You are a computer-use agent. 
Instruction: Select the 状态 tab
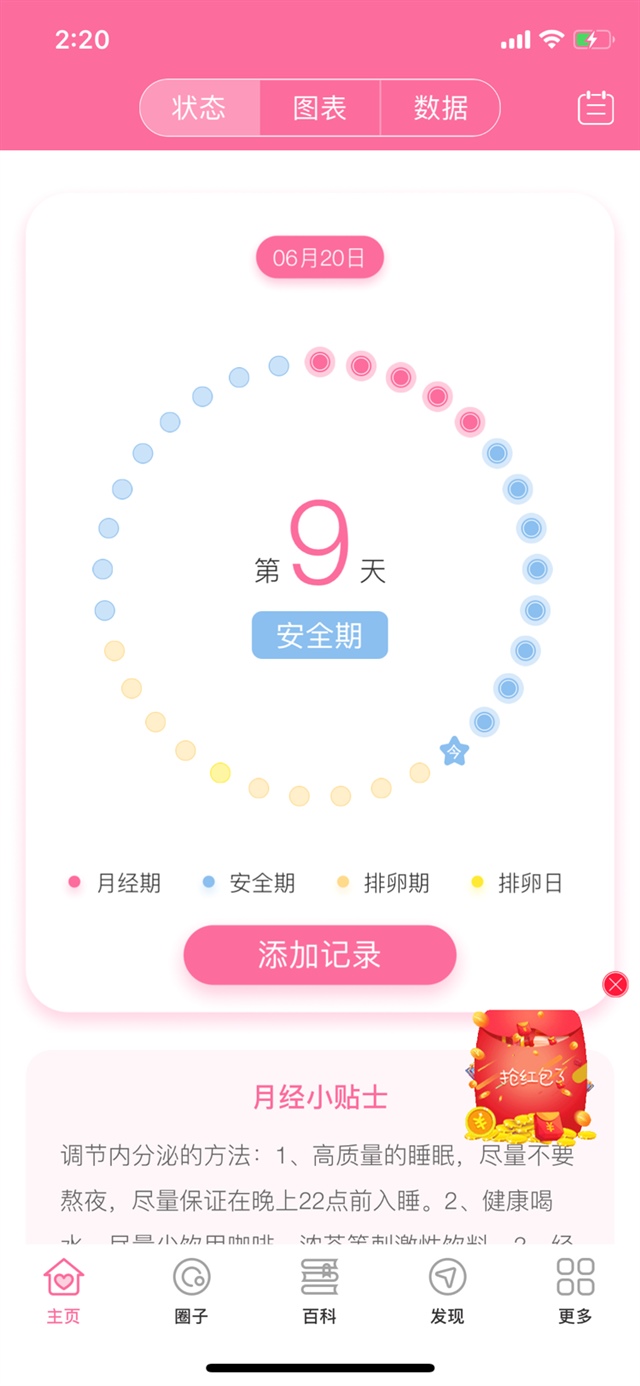[x=199, y=108]
